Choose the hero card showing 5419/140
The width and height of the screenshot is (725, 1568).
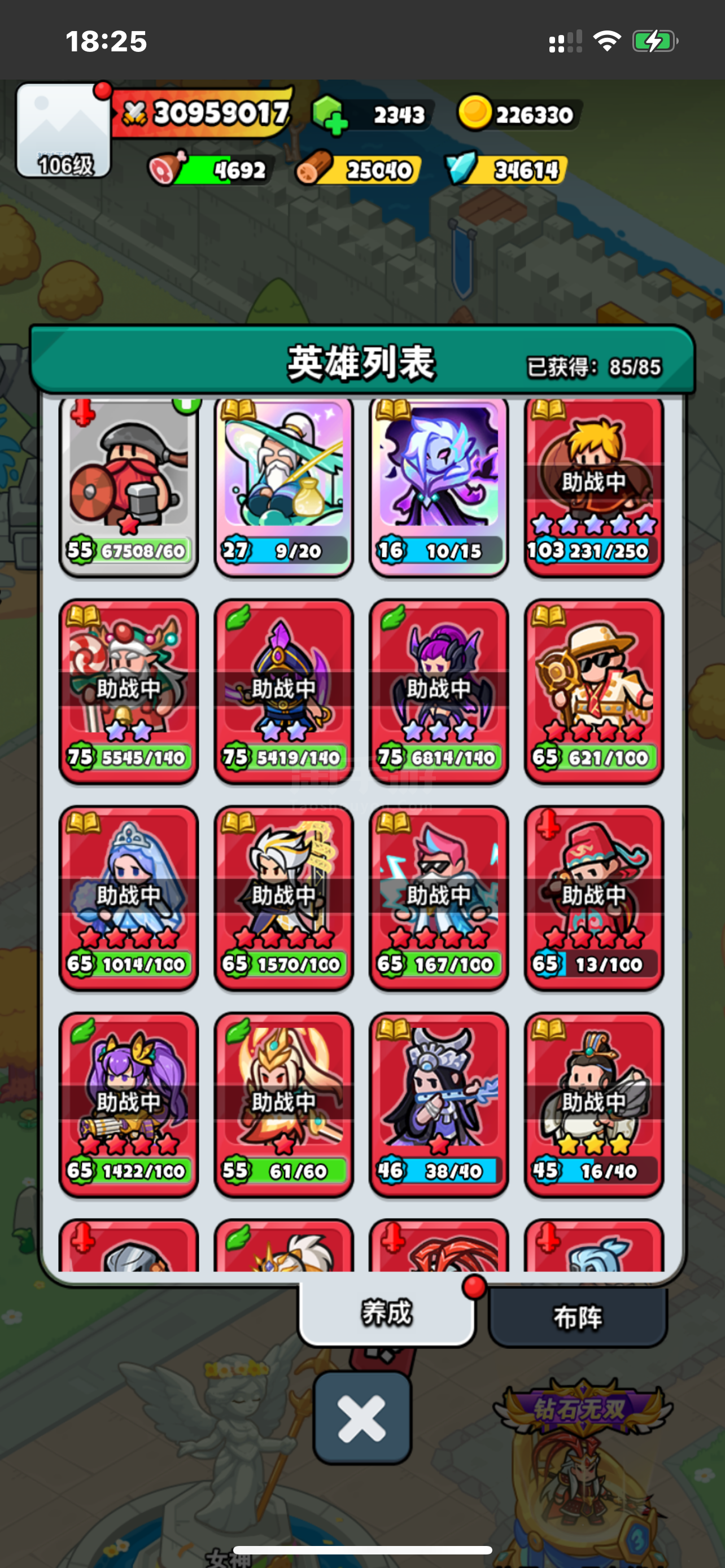pyautogui.click(x=283, y=691)
